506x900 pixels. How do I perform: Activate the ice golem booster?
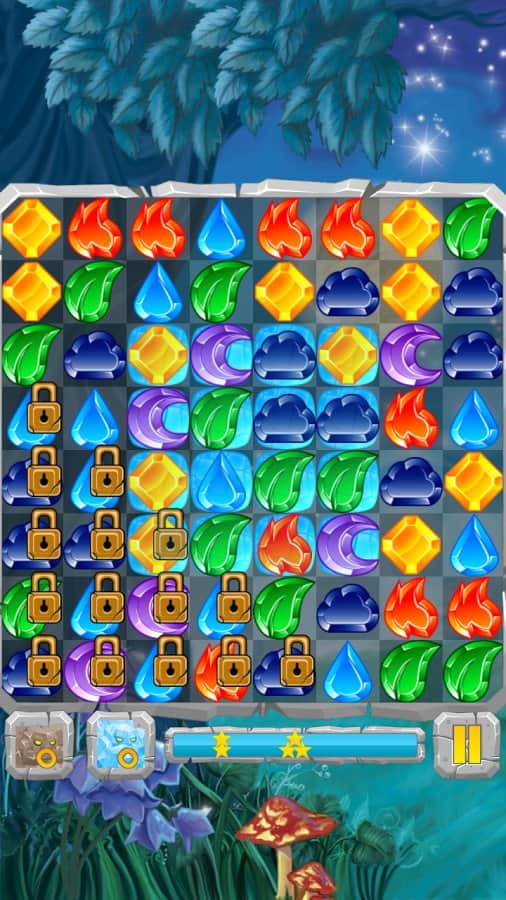[x=121, y=745]
